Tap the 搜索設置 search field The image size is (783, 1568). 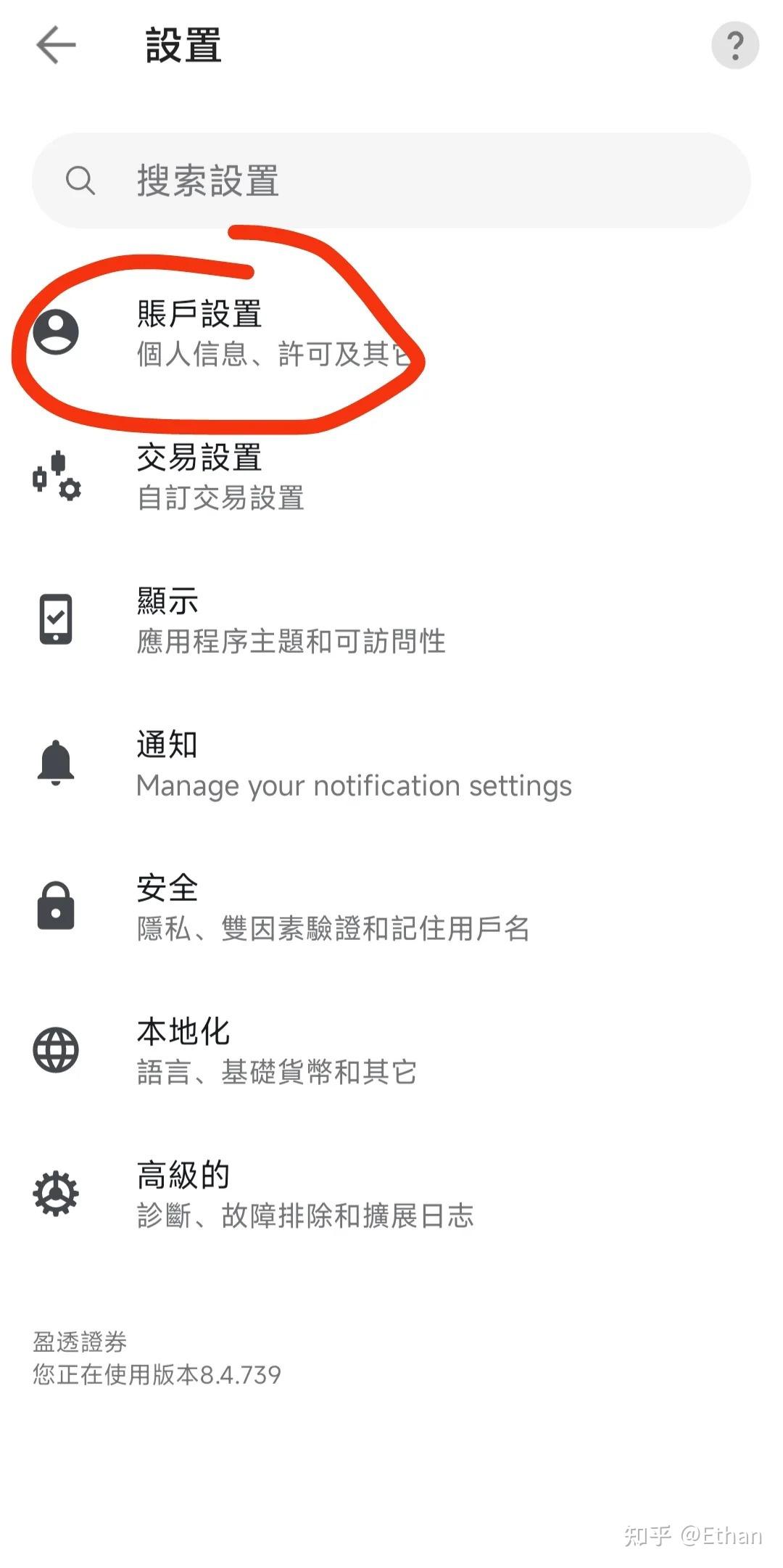coord(391,181)
